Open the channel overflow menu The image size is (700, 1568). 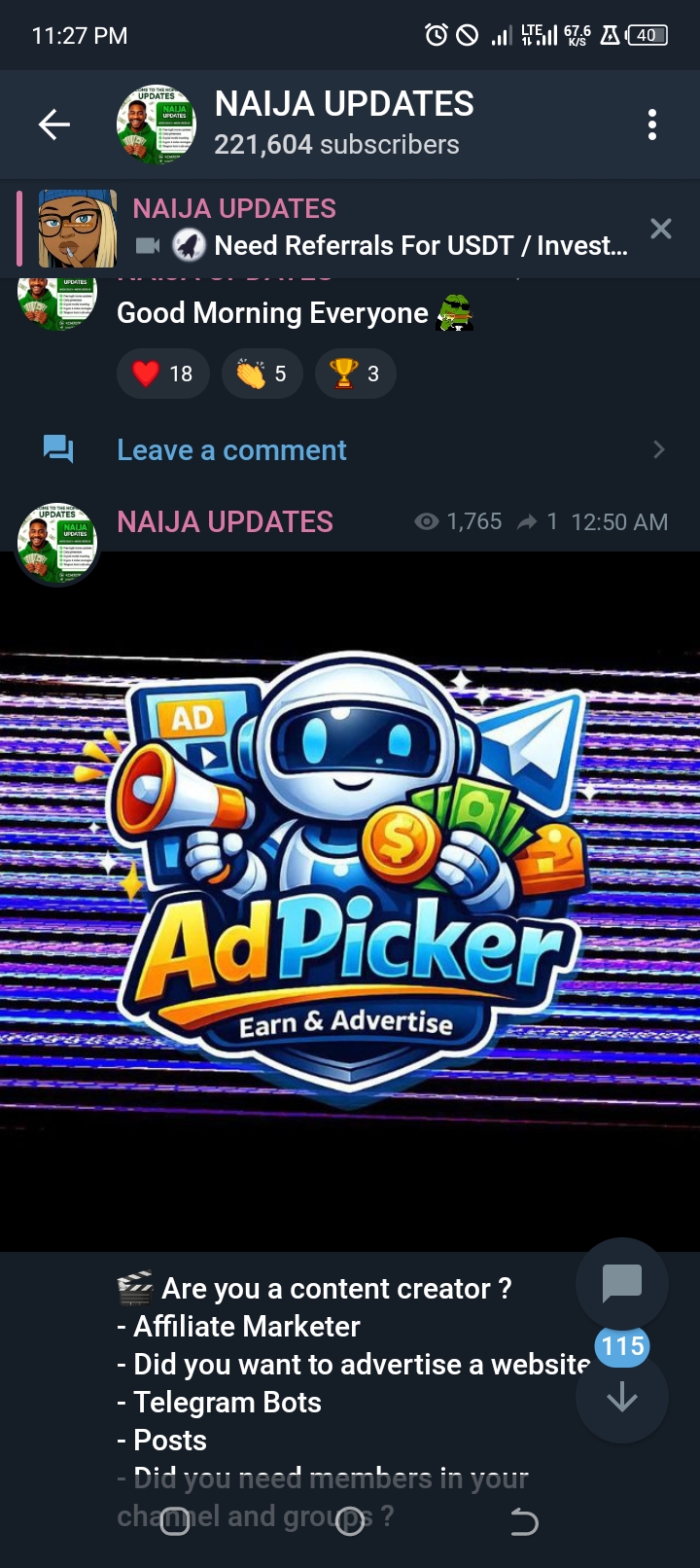(x=652, y=125)
